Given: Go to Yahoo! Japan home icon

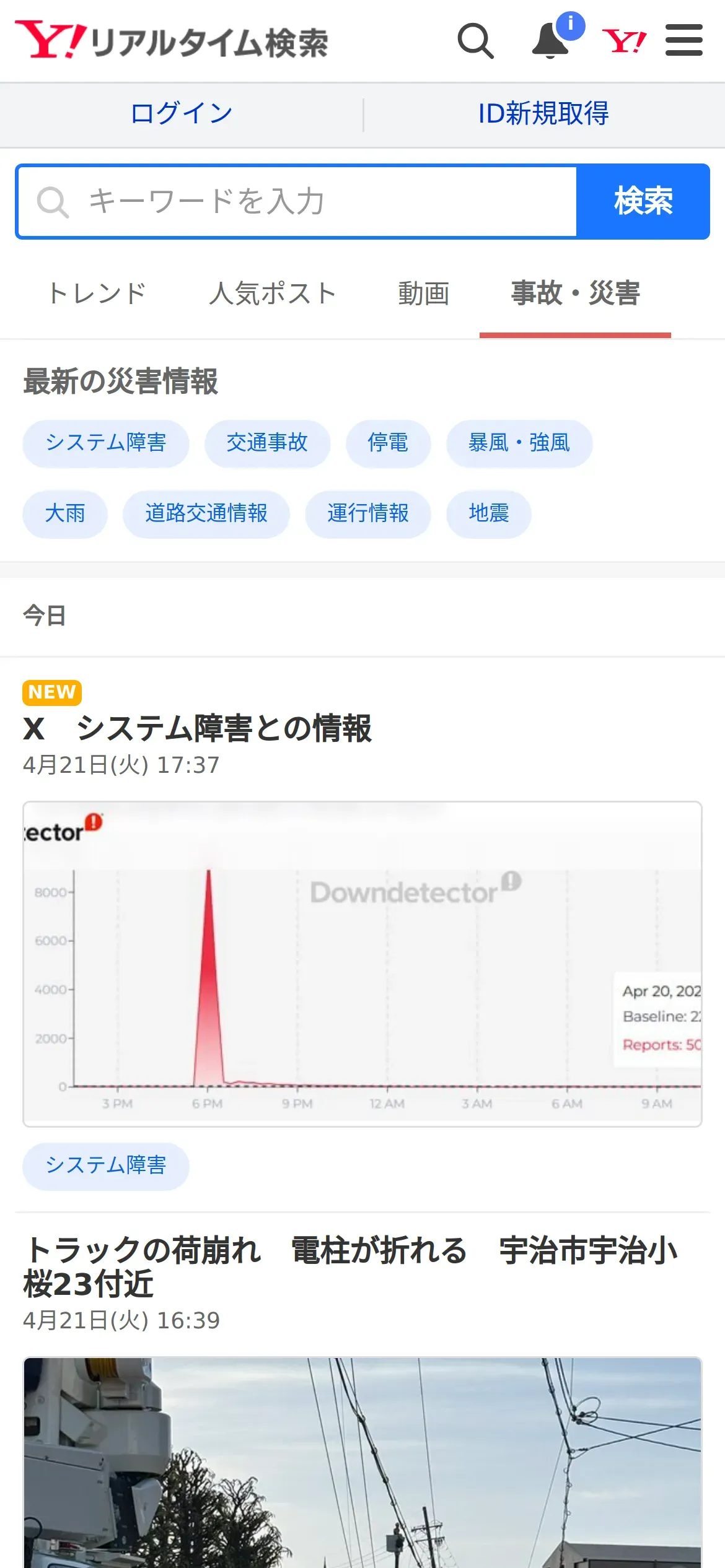Looking at the screenshot, I should coord(624,41).
